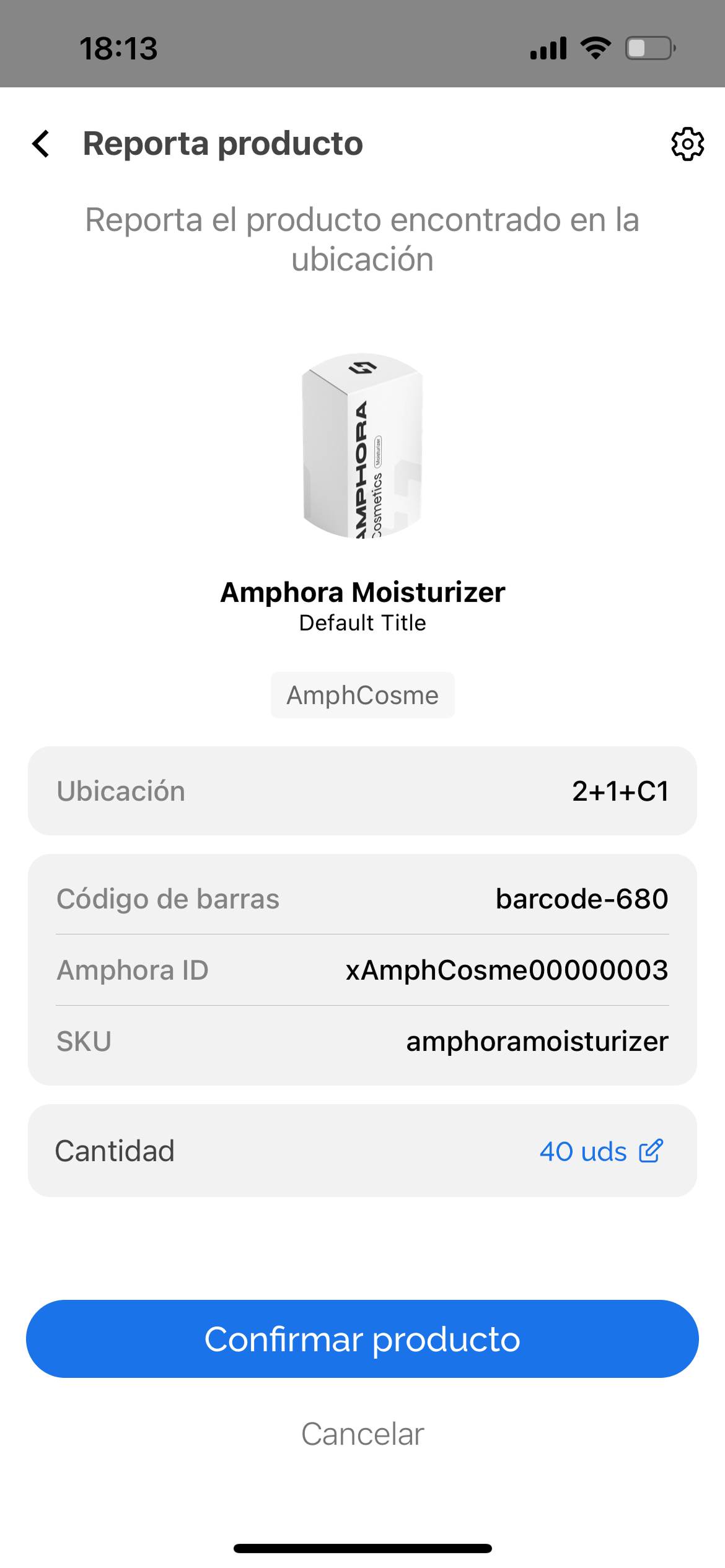The width and height of the screenshot is (725, 1568).
Task: Go back from Reporta producto
Action: pyautogui.click(x=41, y=144)
